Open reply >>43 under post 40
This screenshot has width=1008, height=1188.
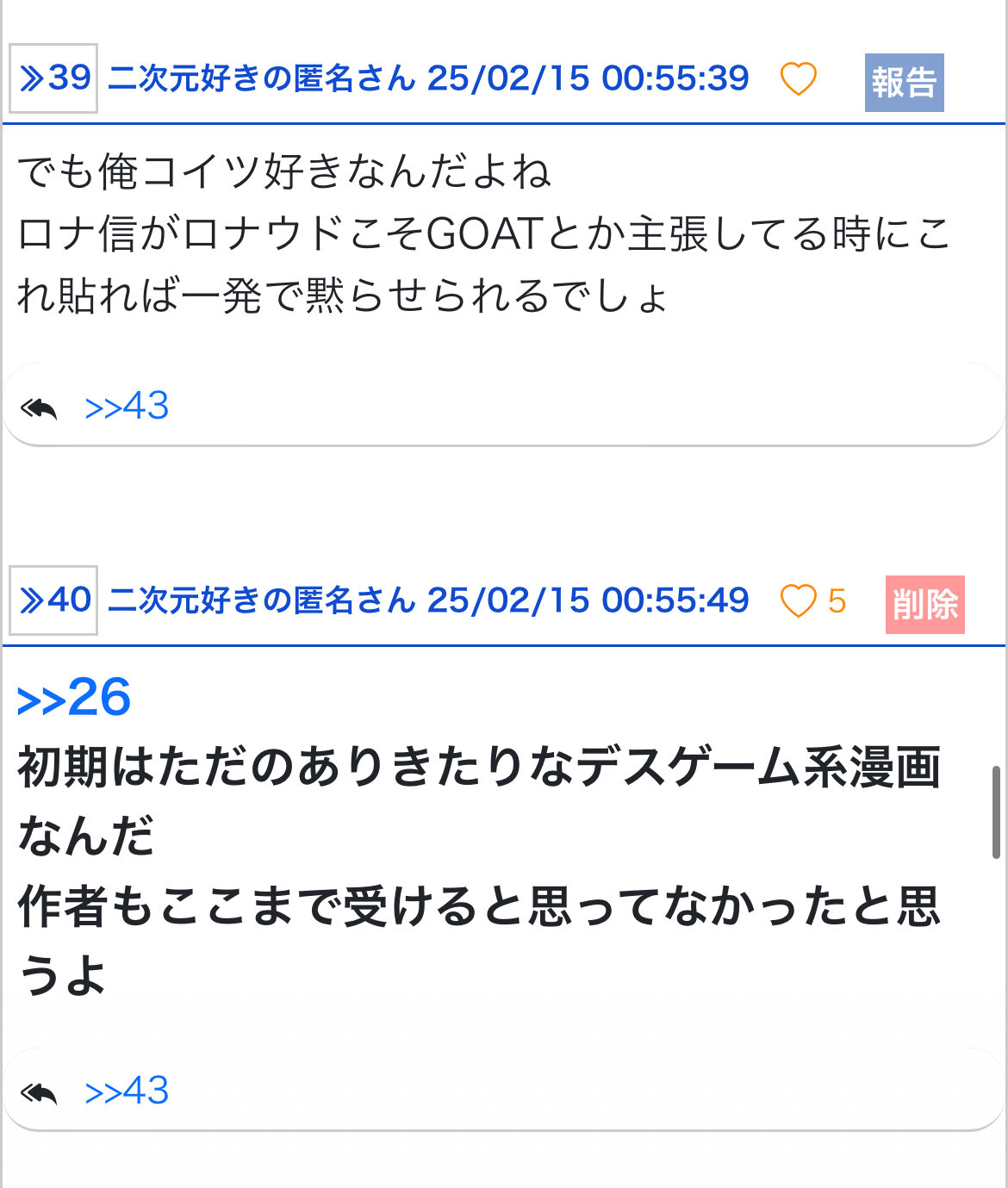pyautogui.click(x=127, y=1092)
